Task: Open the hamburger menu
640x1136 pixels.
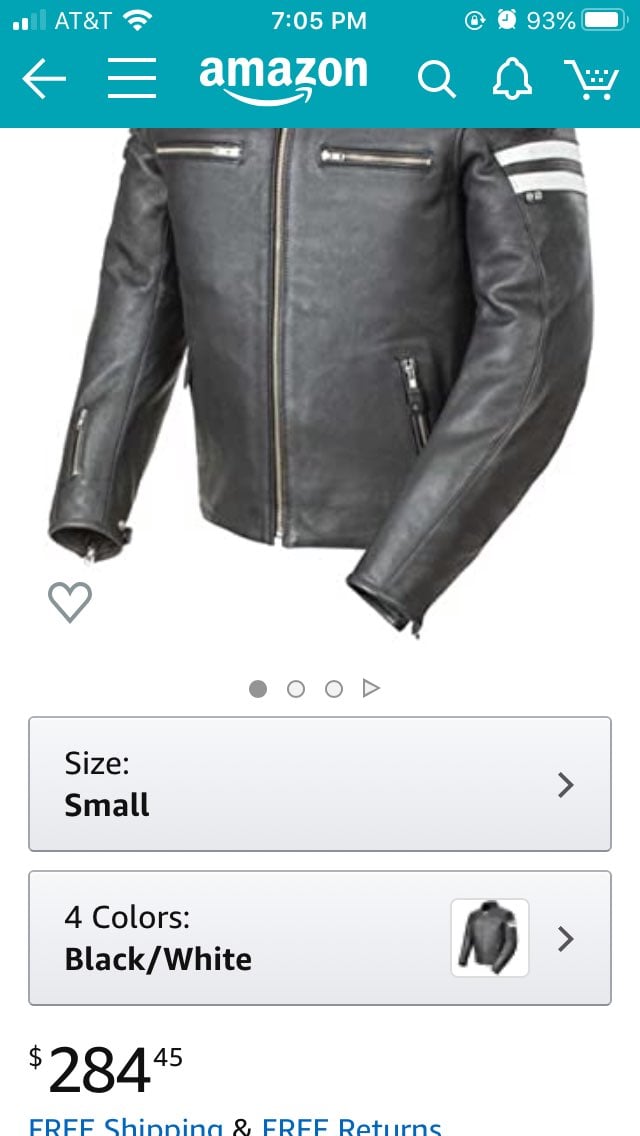Action: 132,78
